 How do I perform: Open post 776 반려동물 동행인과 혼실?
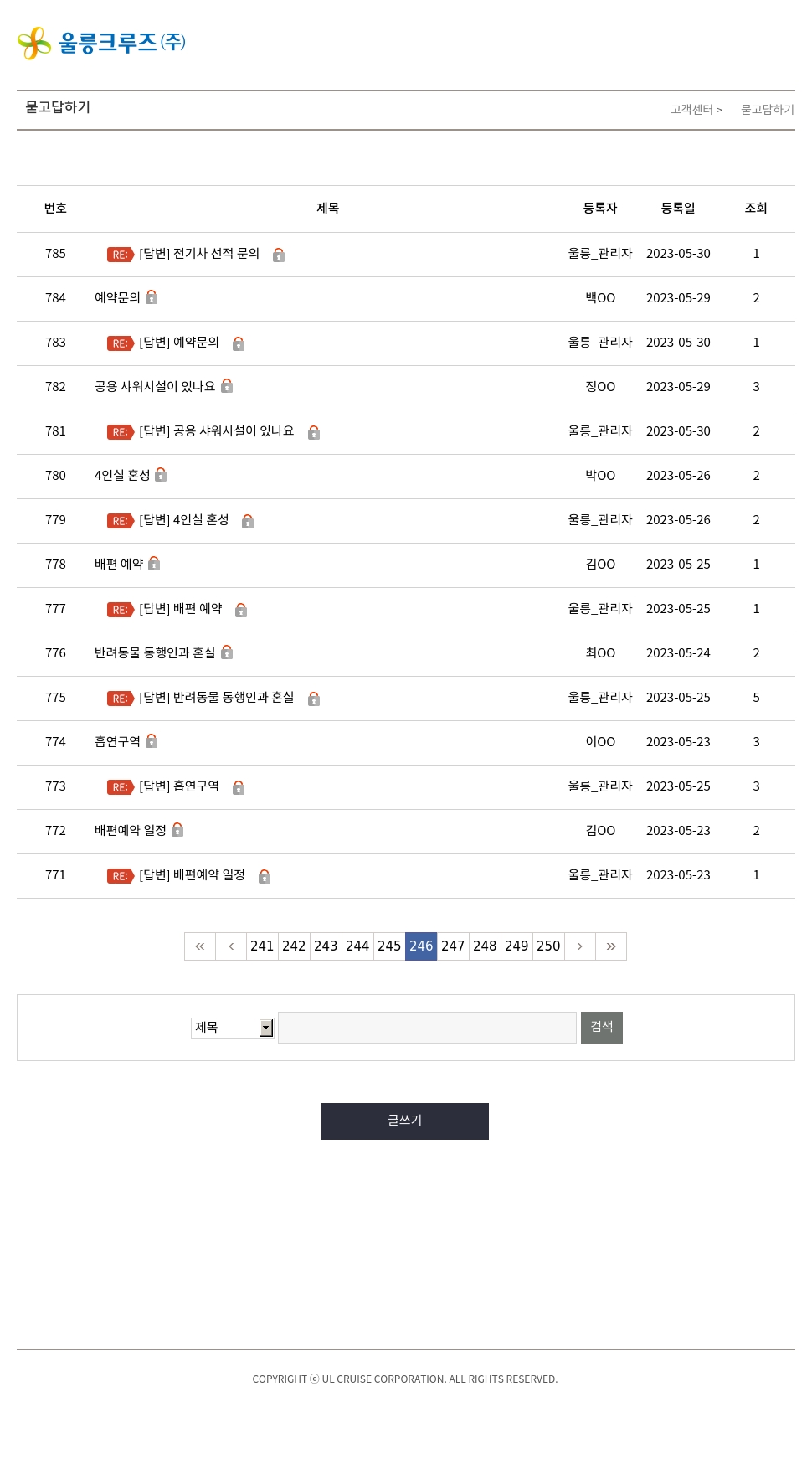point(154,653)
